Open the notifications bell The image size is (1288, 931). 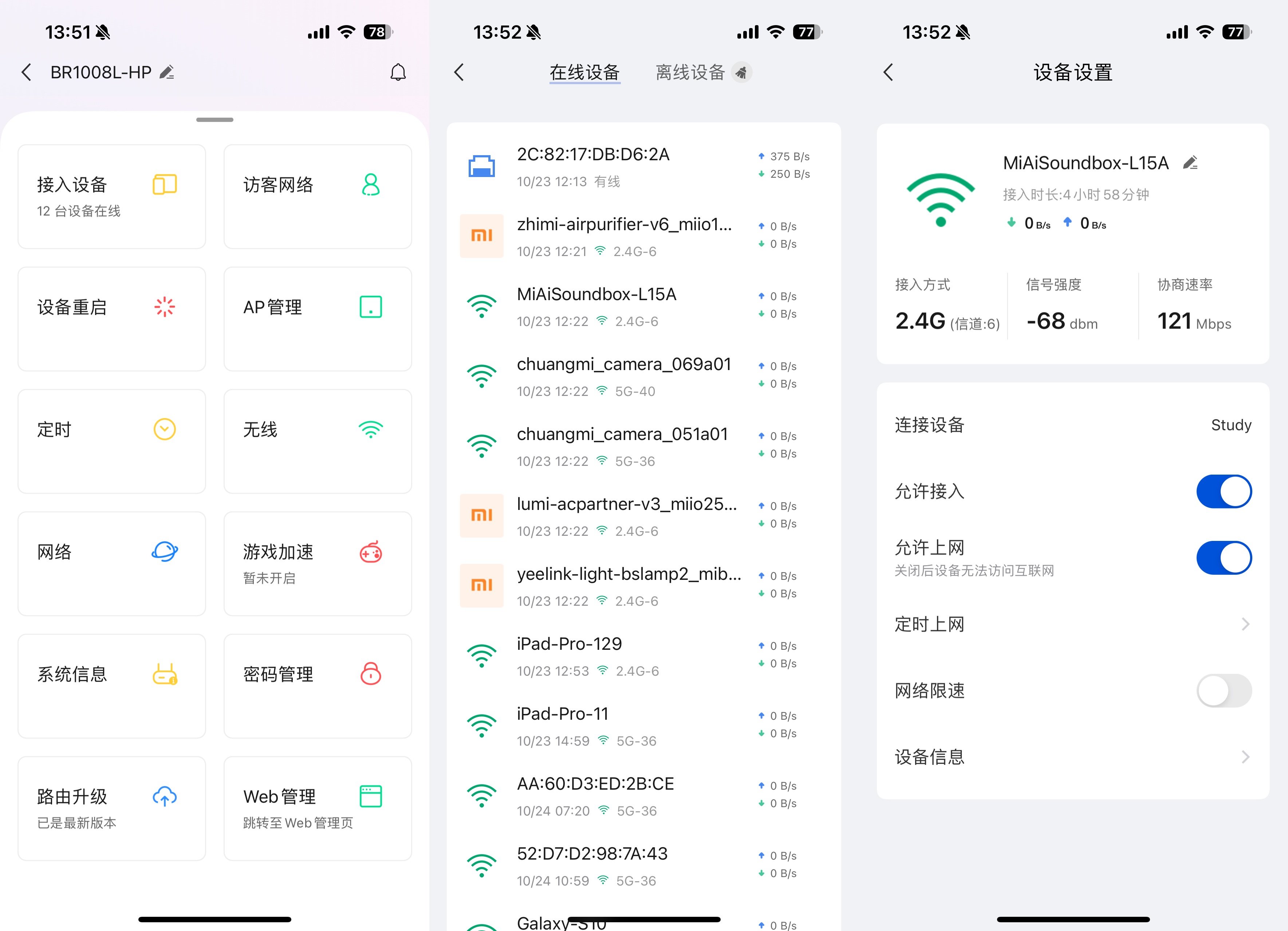tap(398, 72)
